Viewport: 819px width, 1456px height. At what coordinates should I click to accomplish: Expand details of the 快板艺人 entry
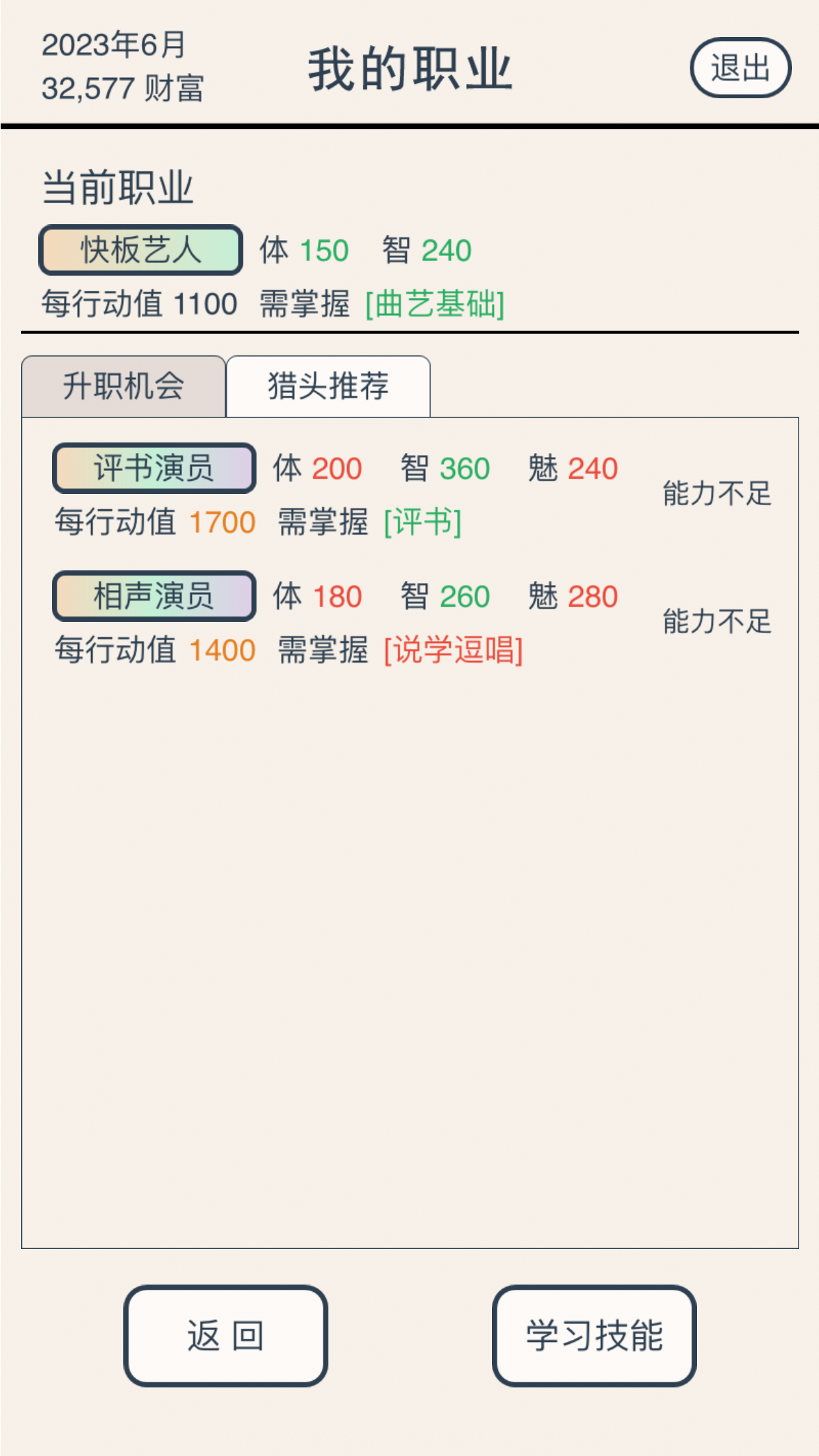[140, 251]
